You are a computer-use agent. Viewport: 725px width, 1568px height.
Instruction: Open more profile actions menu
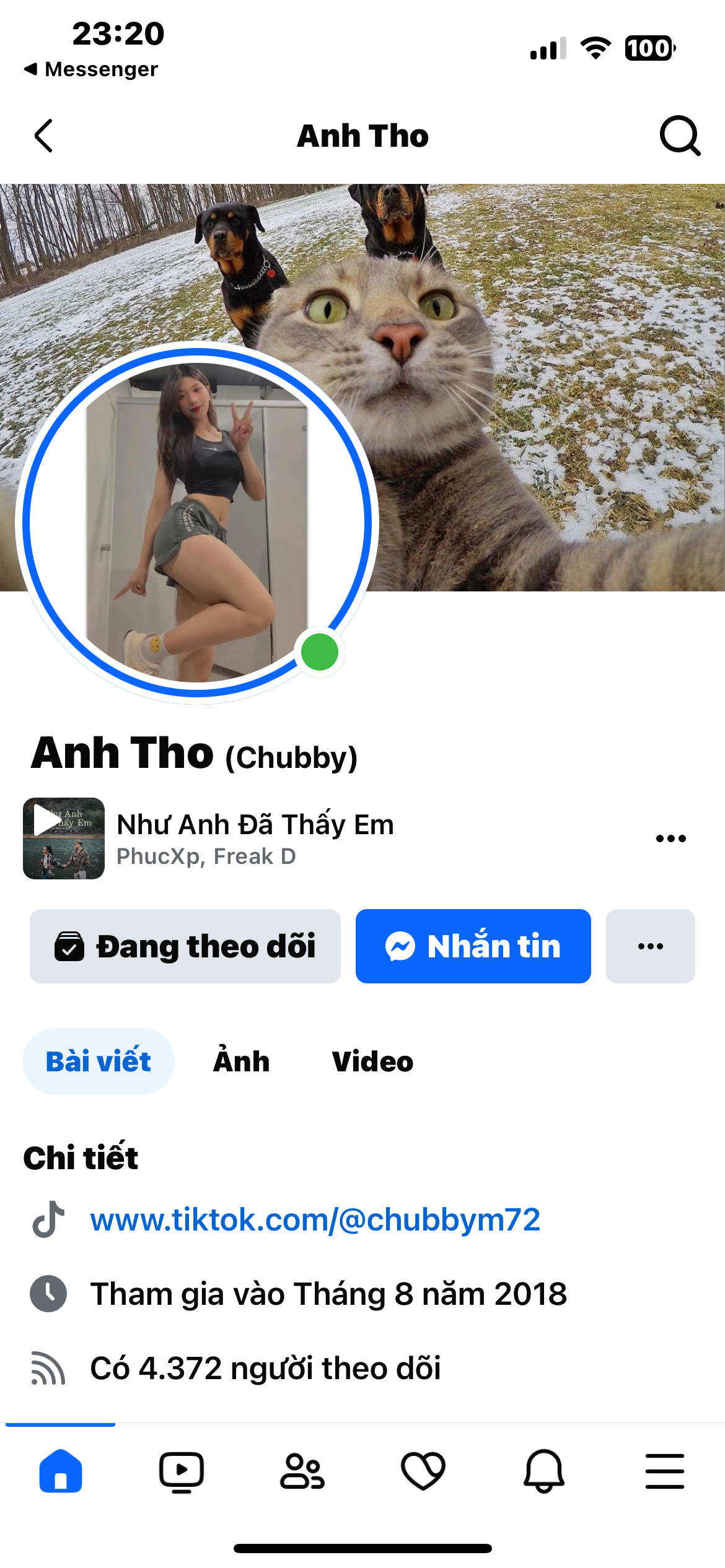(x=650, y=946)
